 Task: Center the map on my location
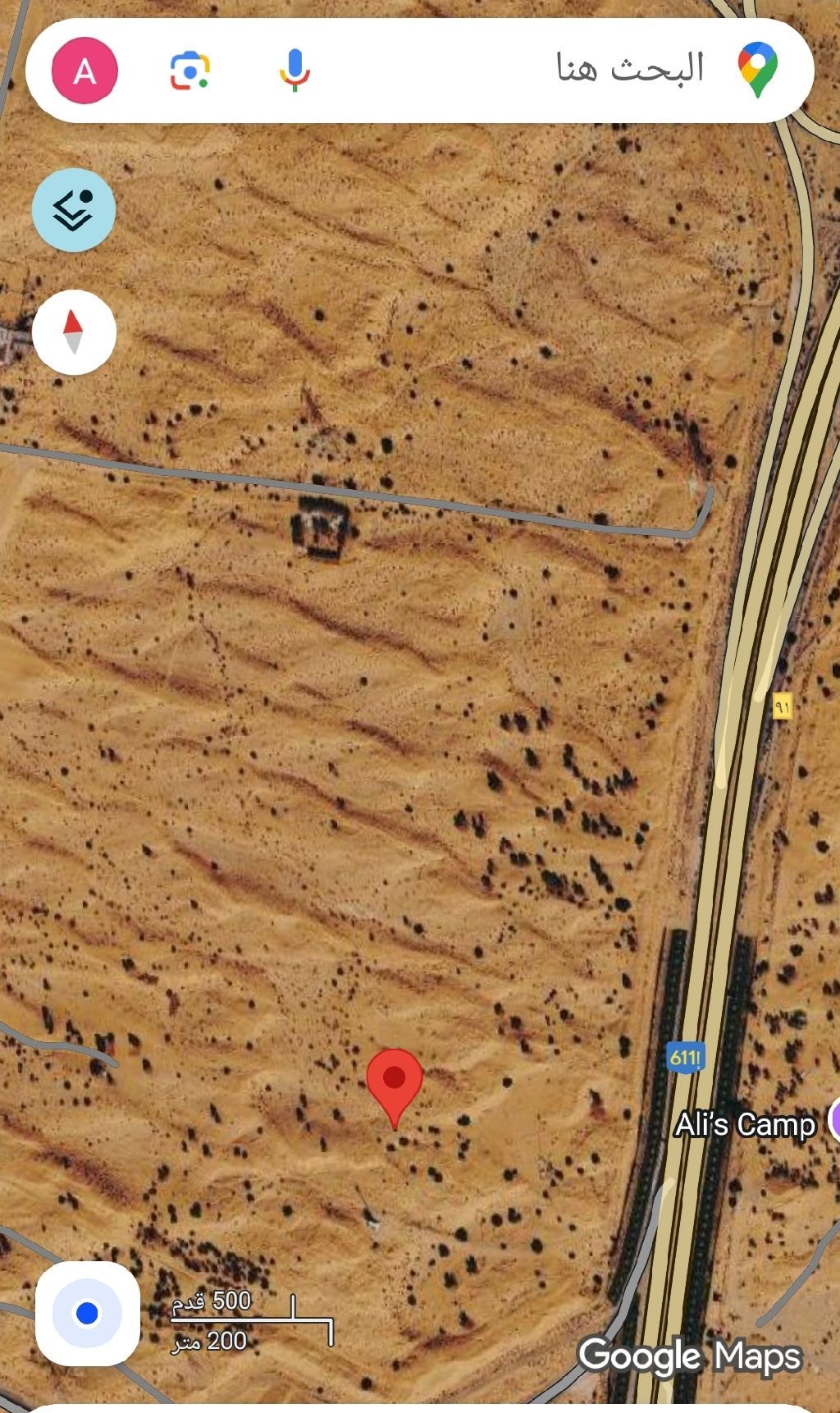(87, 1314)
